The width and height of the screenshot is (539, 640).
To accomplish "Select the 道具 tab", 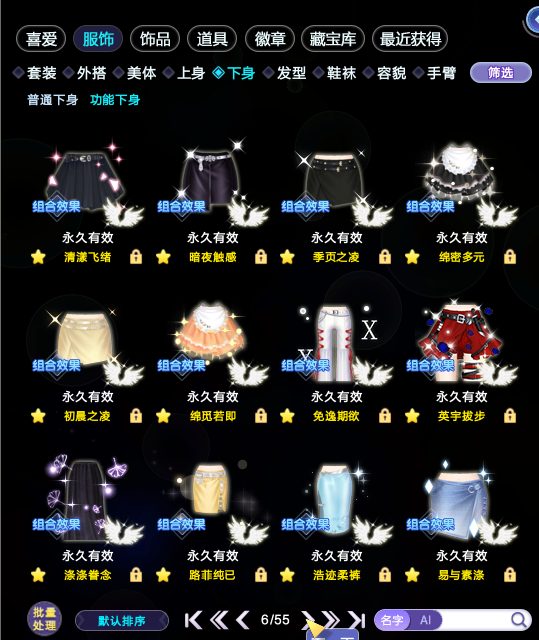I will [x=212, y=39].
